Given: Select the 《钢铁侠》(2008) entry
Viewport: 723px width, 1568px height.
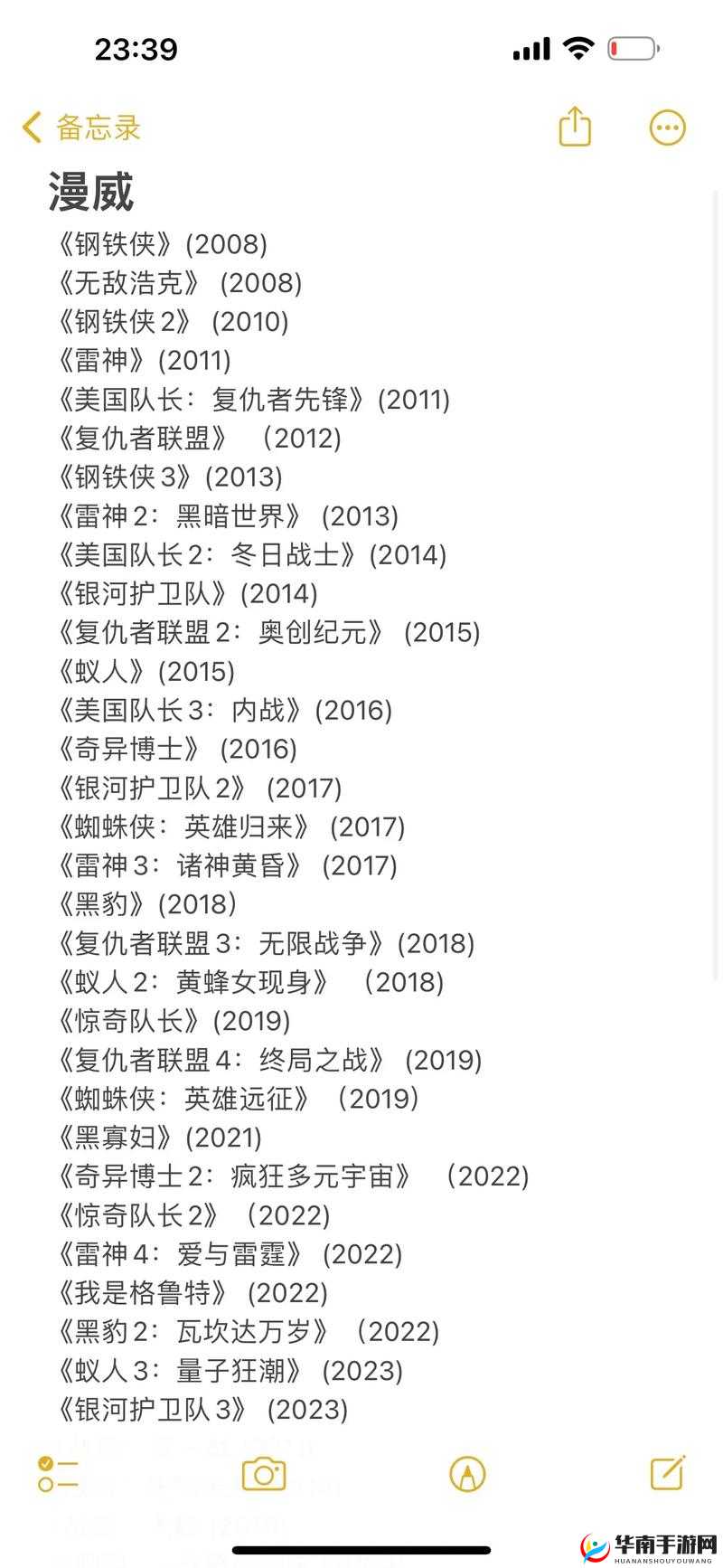Looking at the screenshot, I should tap(163, 244).
